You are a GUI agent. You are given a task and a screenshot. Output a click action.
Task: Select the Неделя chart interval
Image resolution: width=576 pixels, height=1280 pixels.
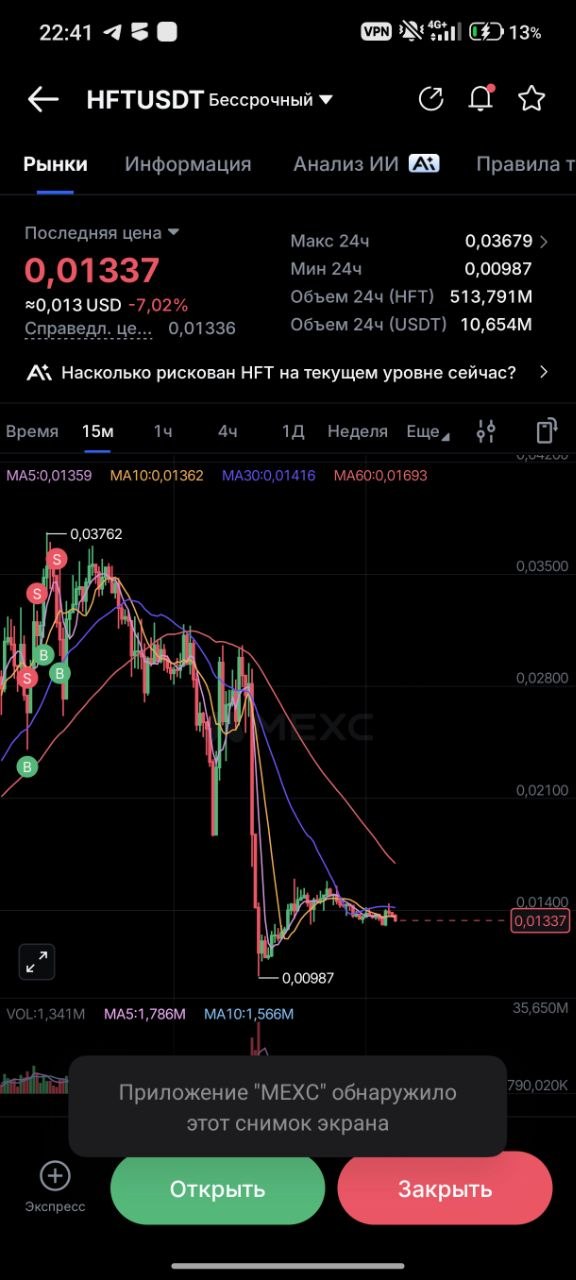pyautogui.click(x=357, y=431)
